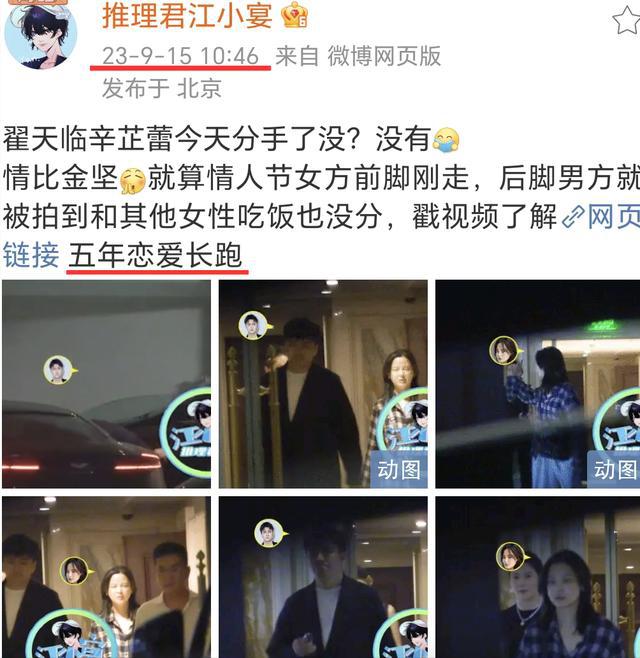Viewport: 640px width, 658px height.
Task: Open the 网页链接 link in the post
Action: tap(600, 216)
